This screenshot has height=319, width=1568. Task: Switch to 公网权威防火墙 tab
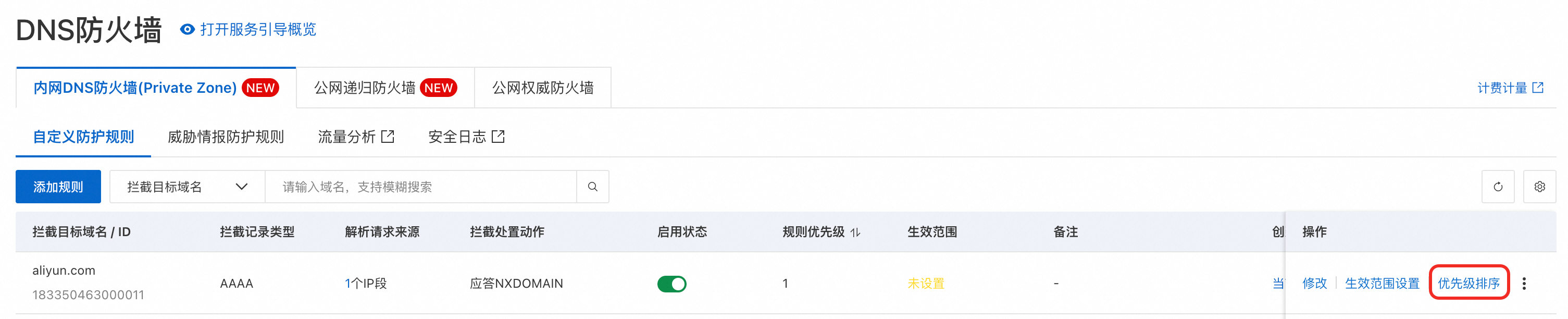pos(542,88)
